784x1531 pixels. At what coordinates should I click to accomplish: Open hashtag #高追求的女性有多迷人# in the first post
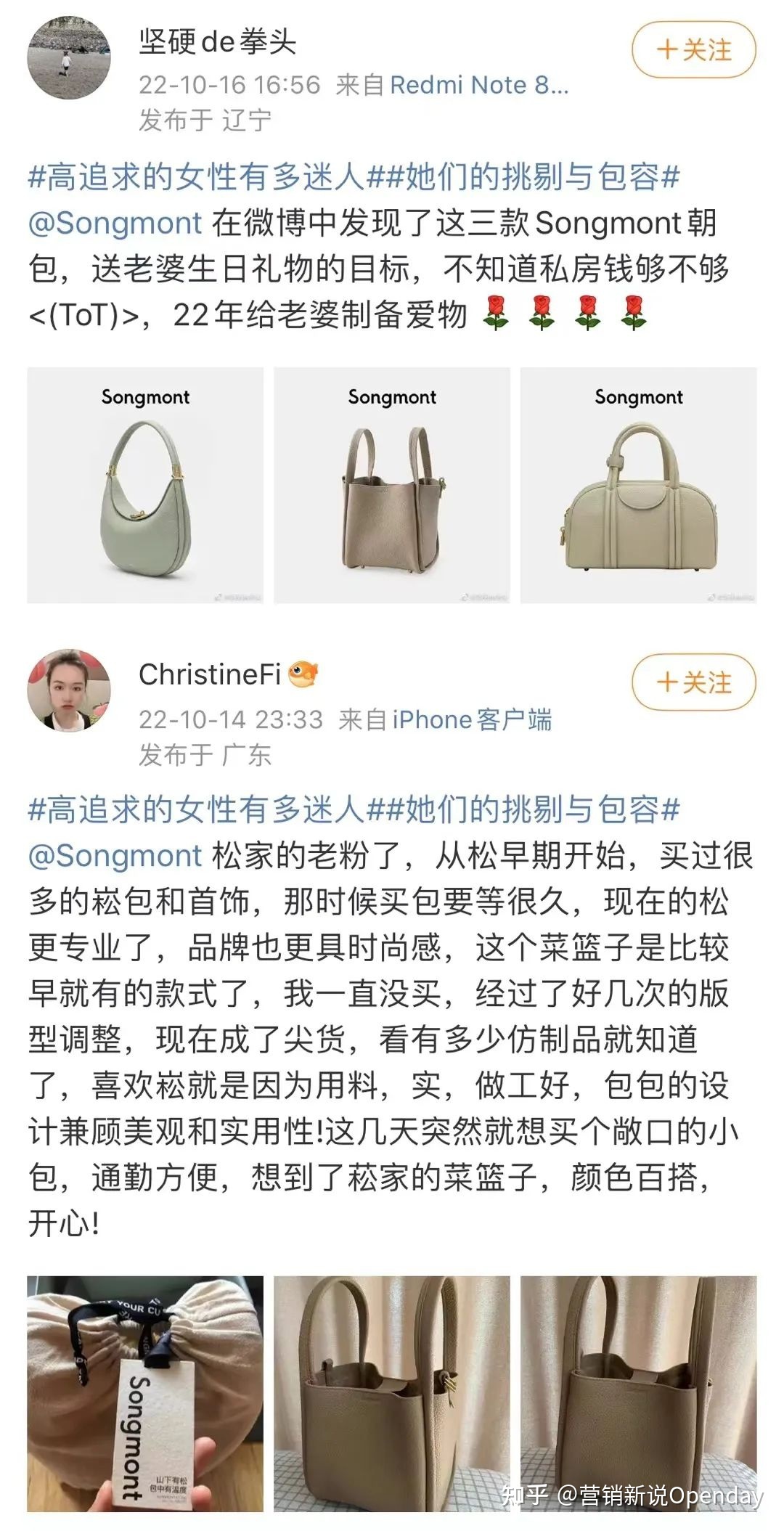pos(196,177)
